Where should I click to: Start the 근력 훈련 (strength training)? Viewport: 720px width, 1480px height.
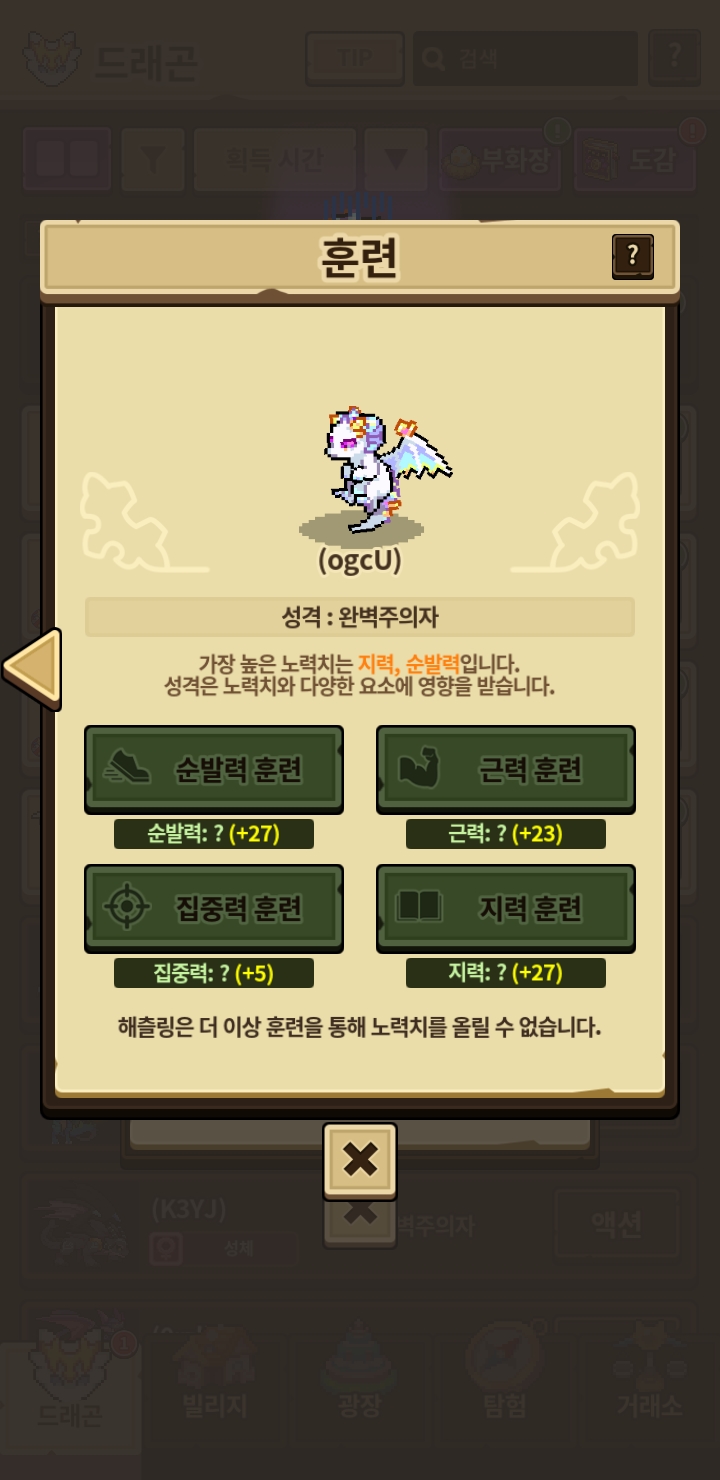(506, 769)
